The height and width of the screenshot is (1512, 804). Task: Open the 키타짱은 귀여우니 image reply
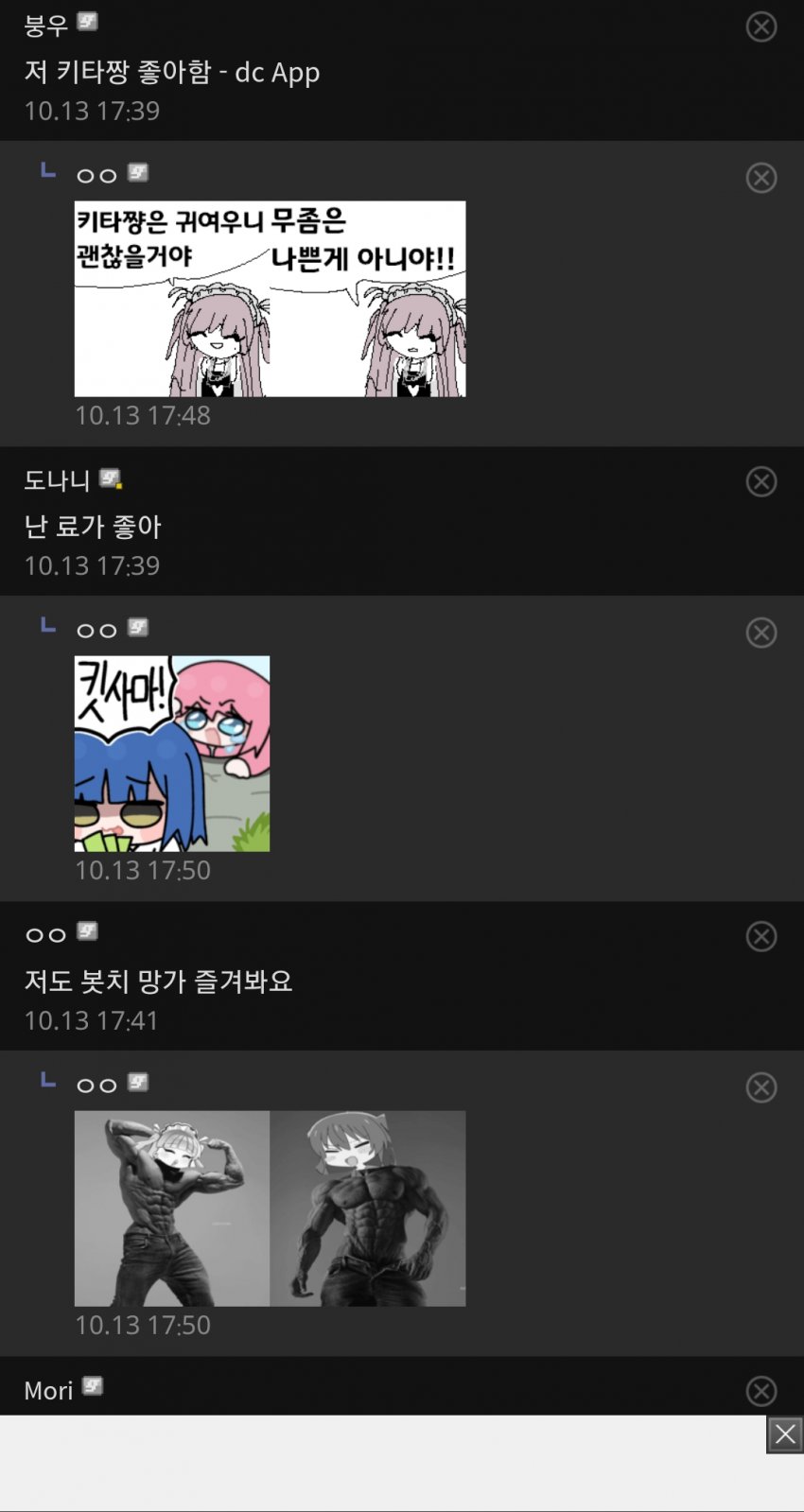click(x=270, y=299)
